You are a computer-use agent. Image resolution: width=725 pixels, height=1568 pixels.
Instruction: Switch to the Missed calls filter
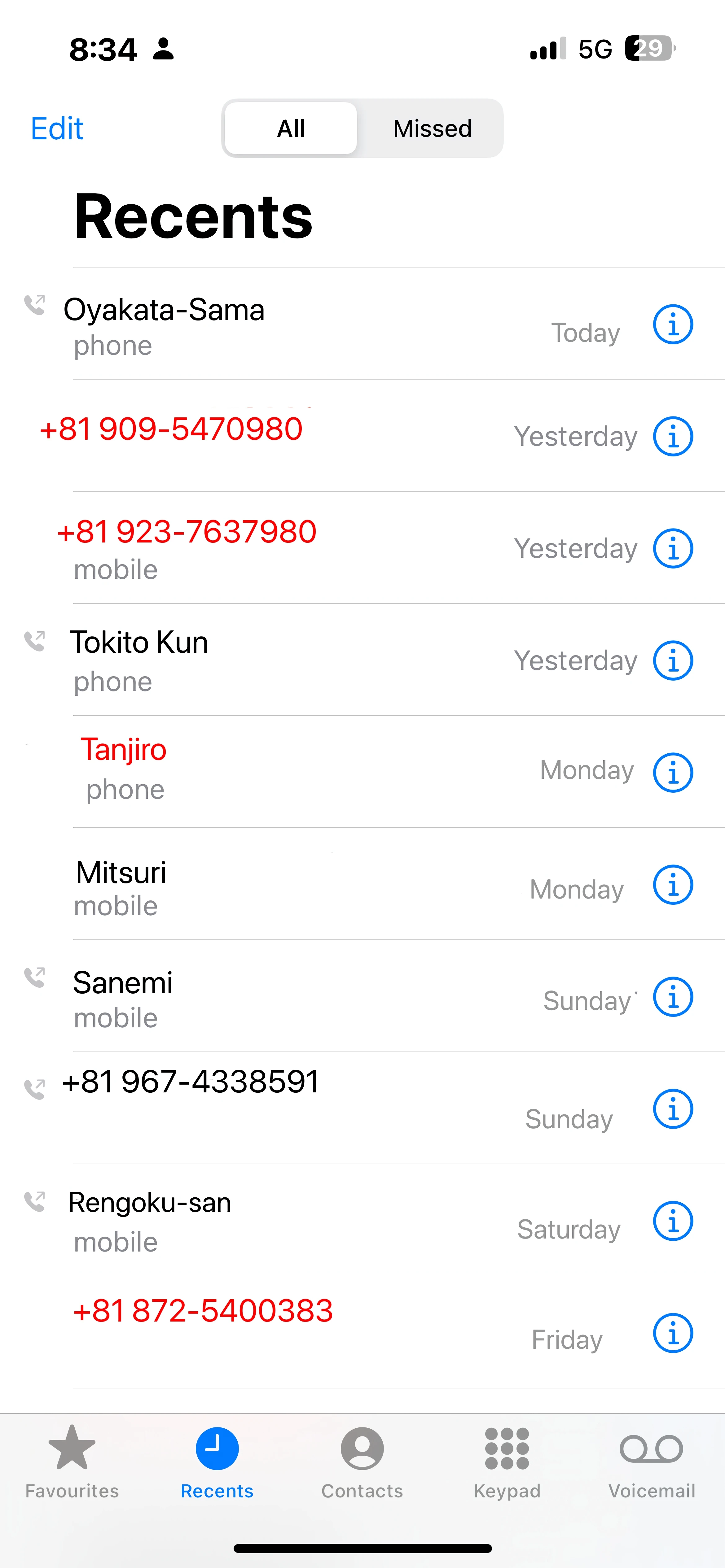click(431, 128)
